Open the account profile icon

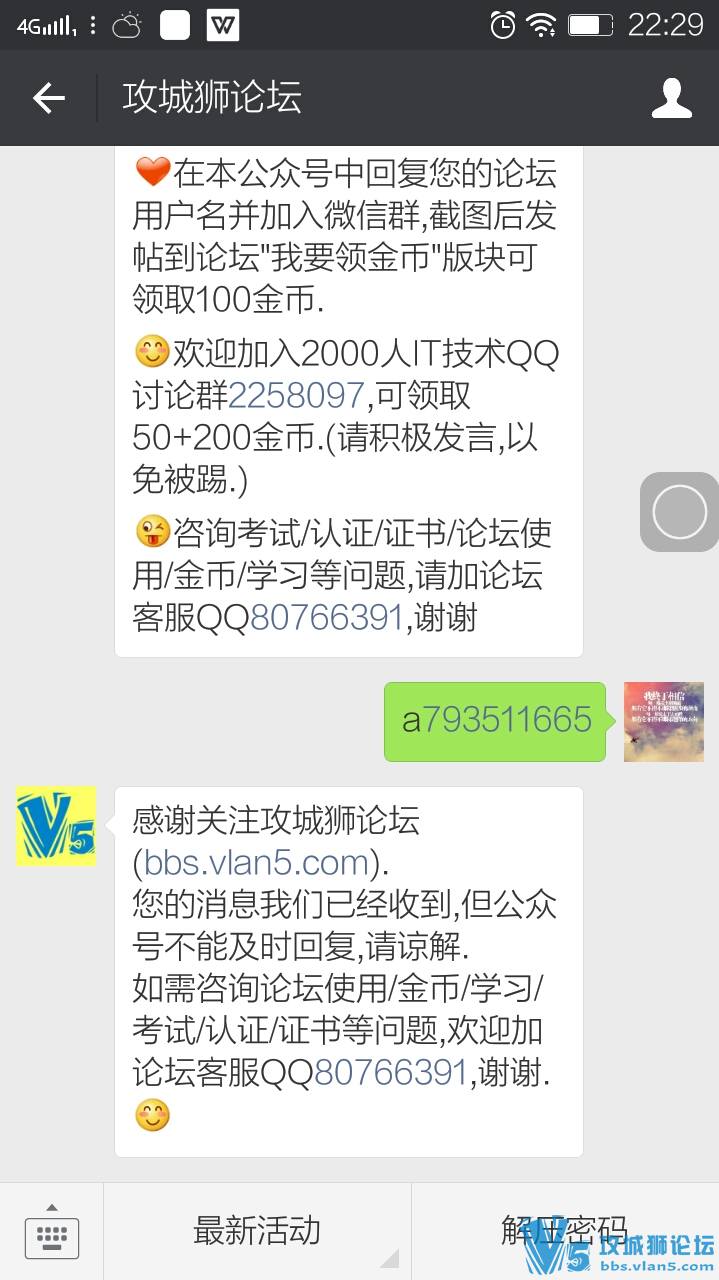(671, 98)
